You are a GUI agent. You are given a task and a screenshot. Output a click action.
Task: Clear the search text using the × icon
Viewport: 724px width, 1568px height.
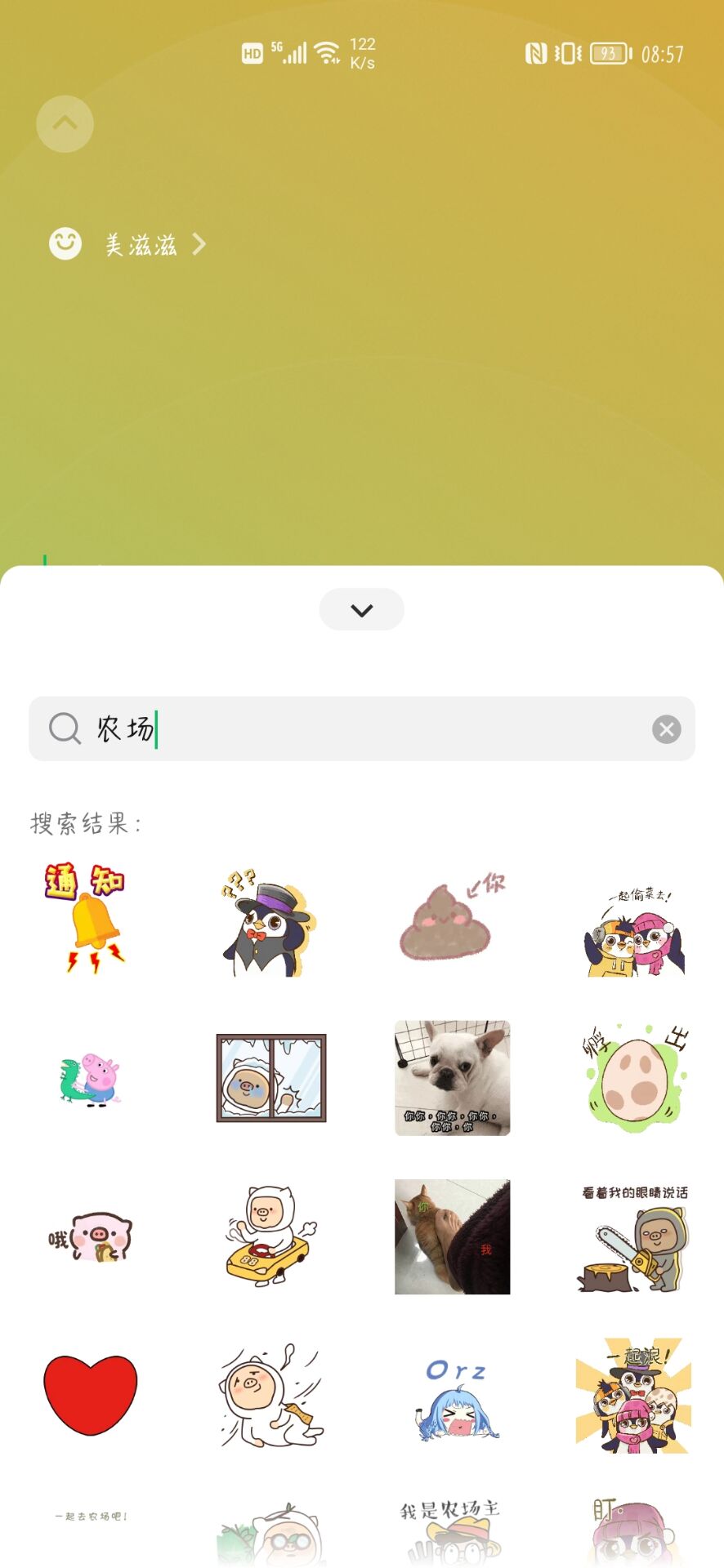pos(666,728)
